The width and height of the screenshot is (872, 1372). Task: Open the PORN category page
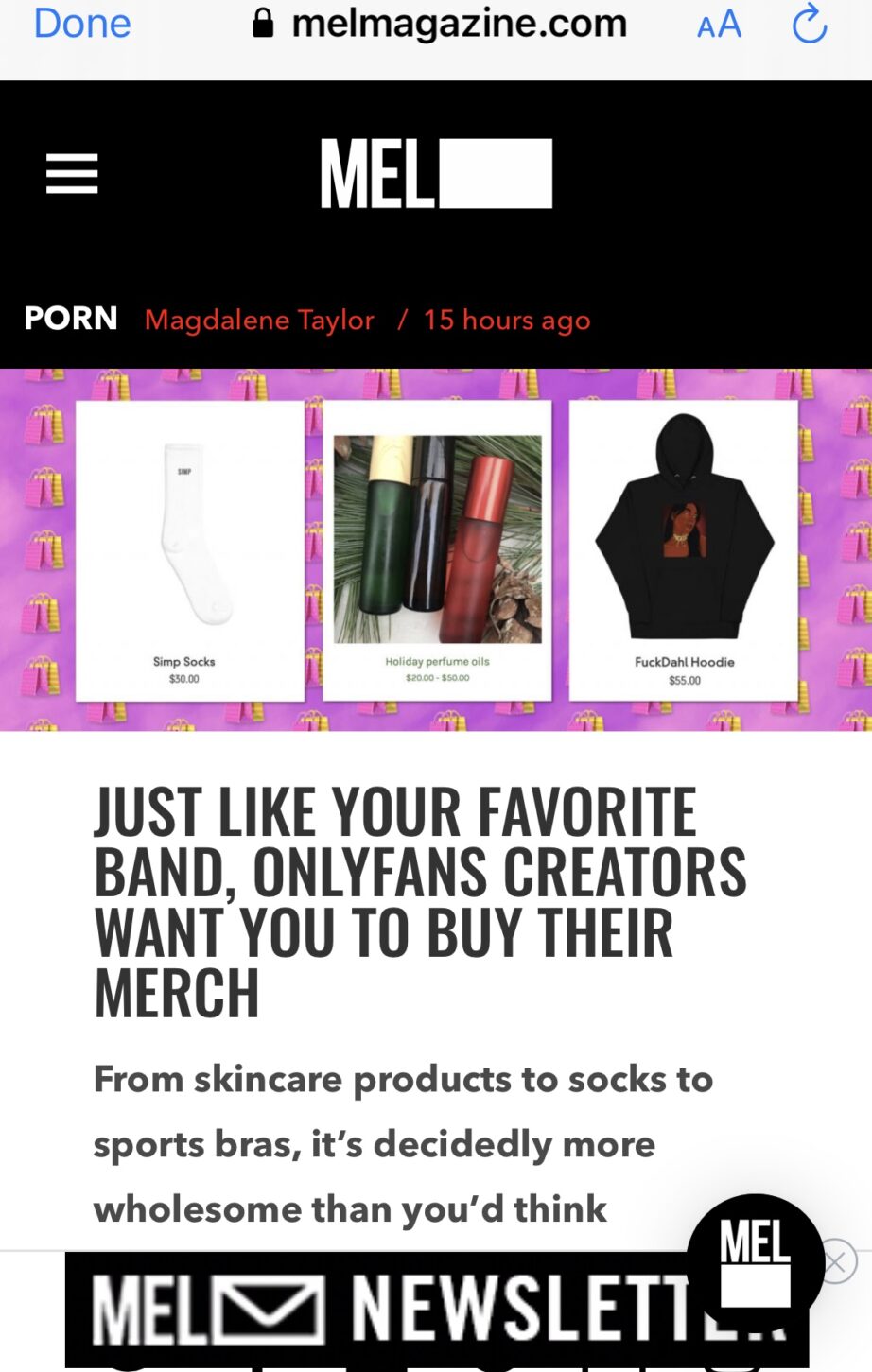tap(71, 319)
